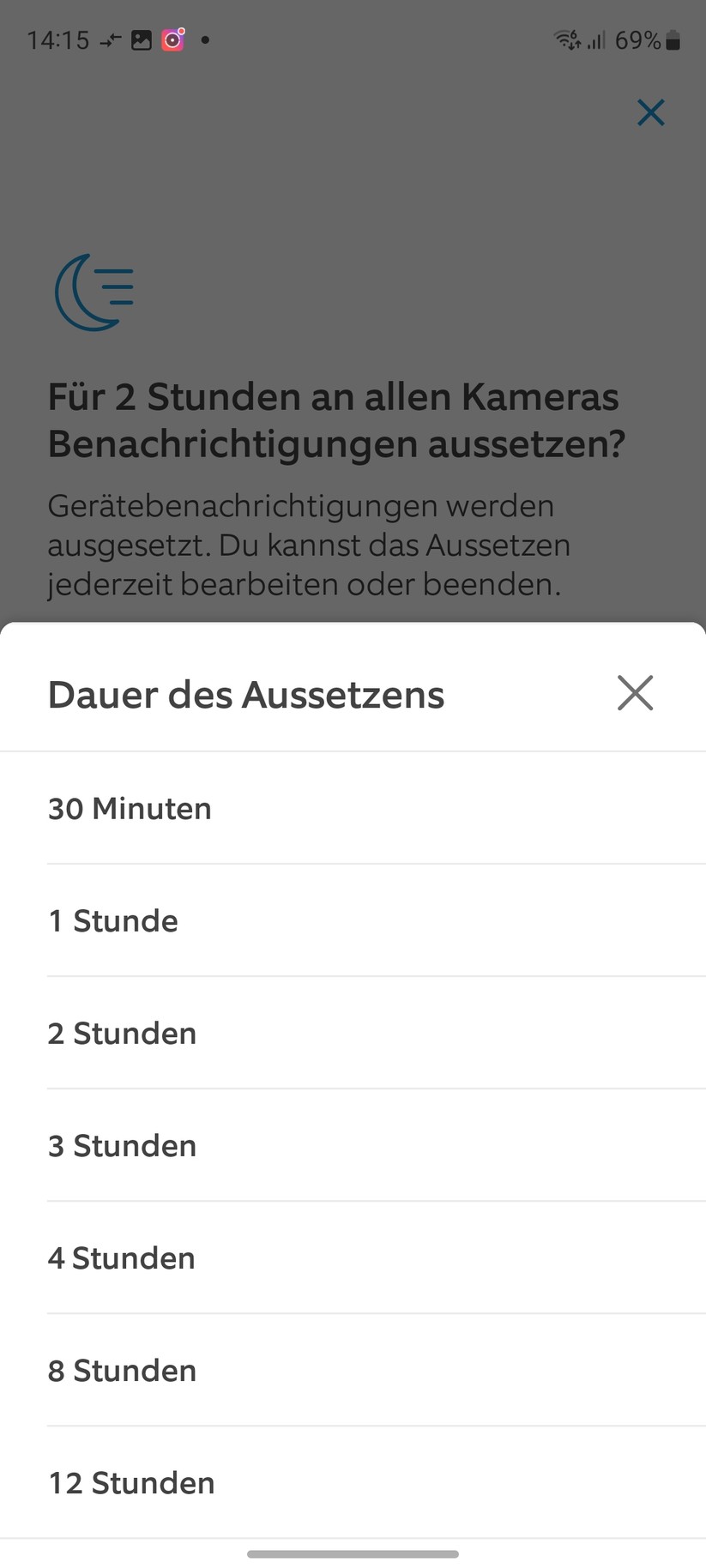706x1568 pixels.
Task: Tap the Wi-Fi 6 status icon
Action: coord(566,39)
